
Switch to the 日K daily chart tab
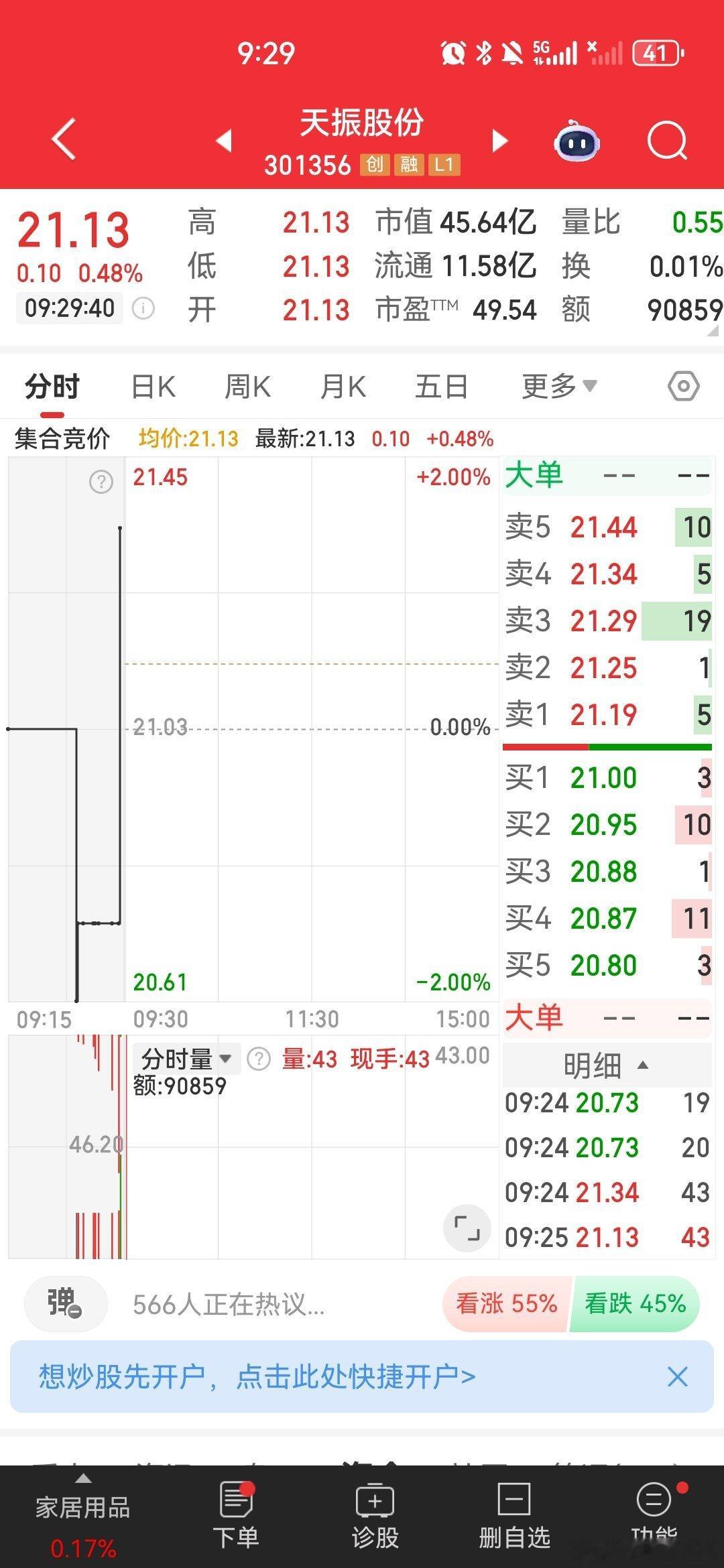point(153,385)
